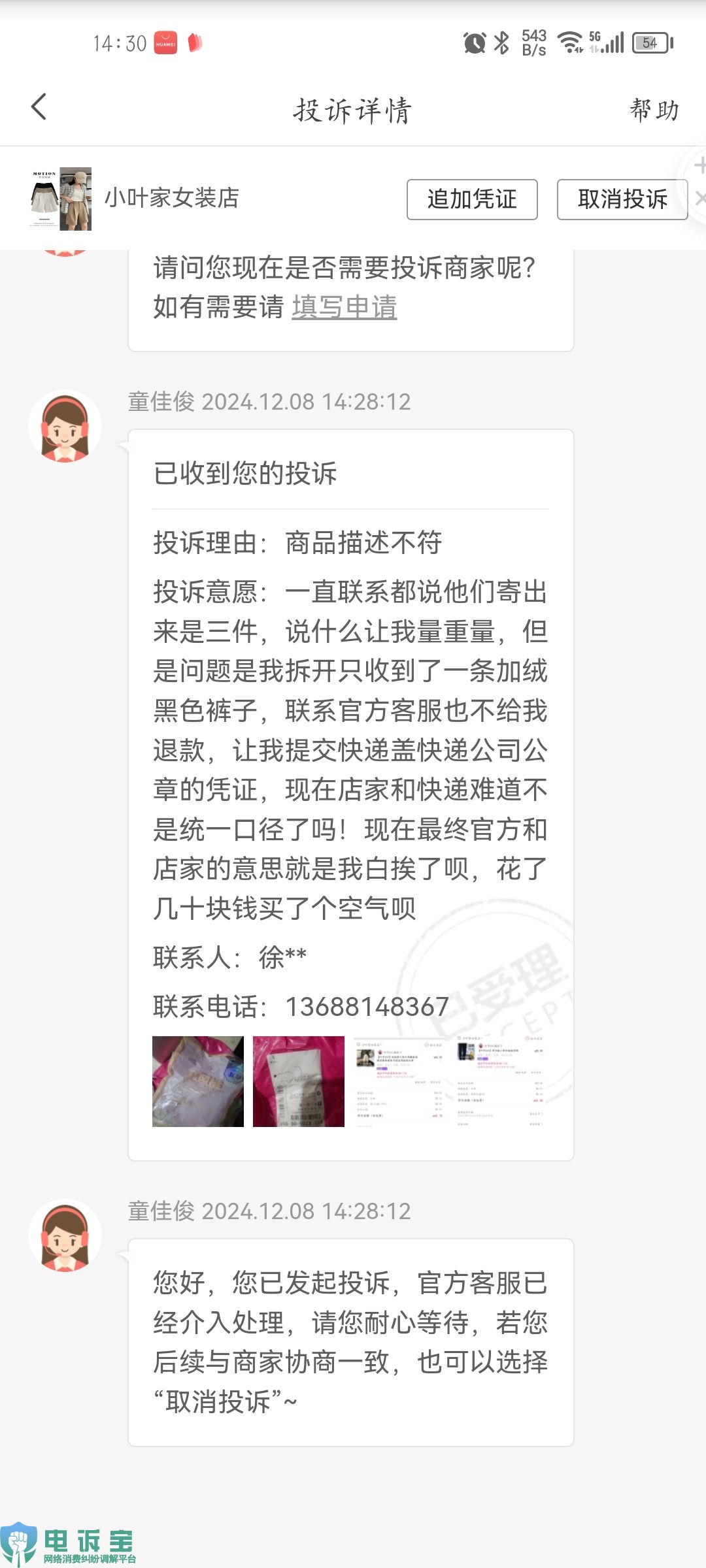Tap the 追加凭证 button
Image resolution: width=706 pixels, height=1568 pixels.
[x=472, y=199]
